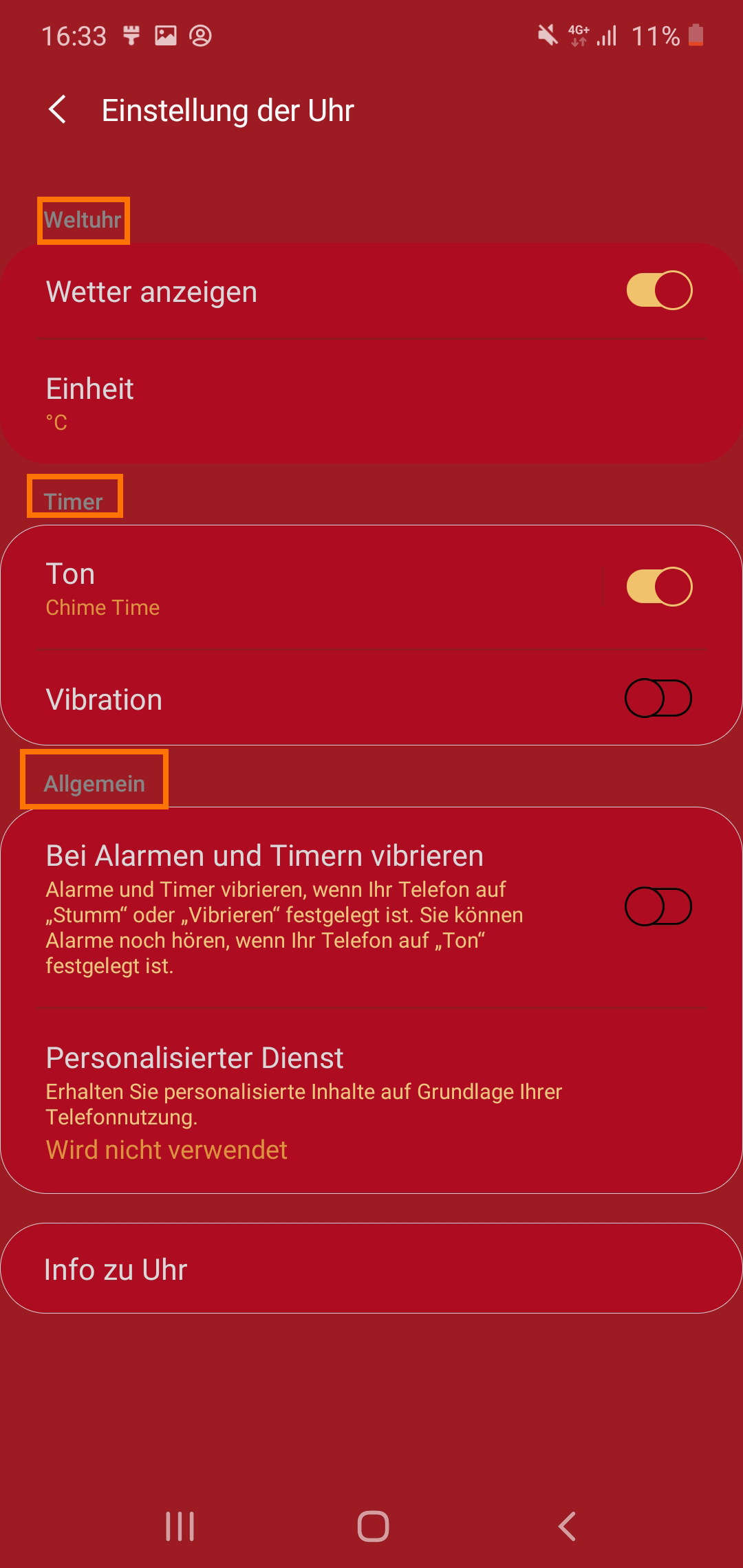Open recent apps from navigation bar
Image resolution: width=743 pixels, height=1568 pixels.
coord(180,1526)
